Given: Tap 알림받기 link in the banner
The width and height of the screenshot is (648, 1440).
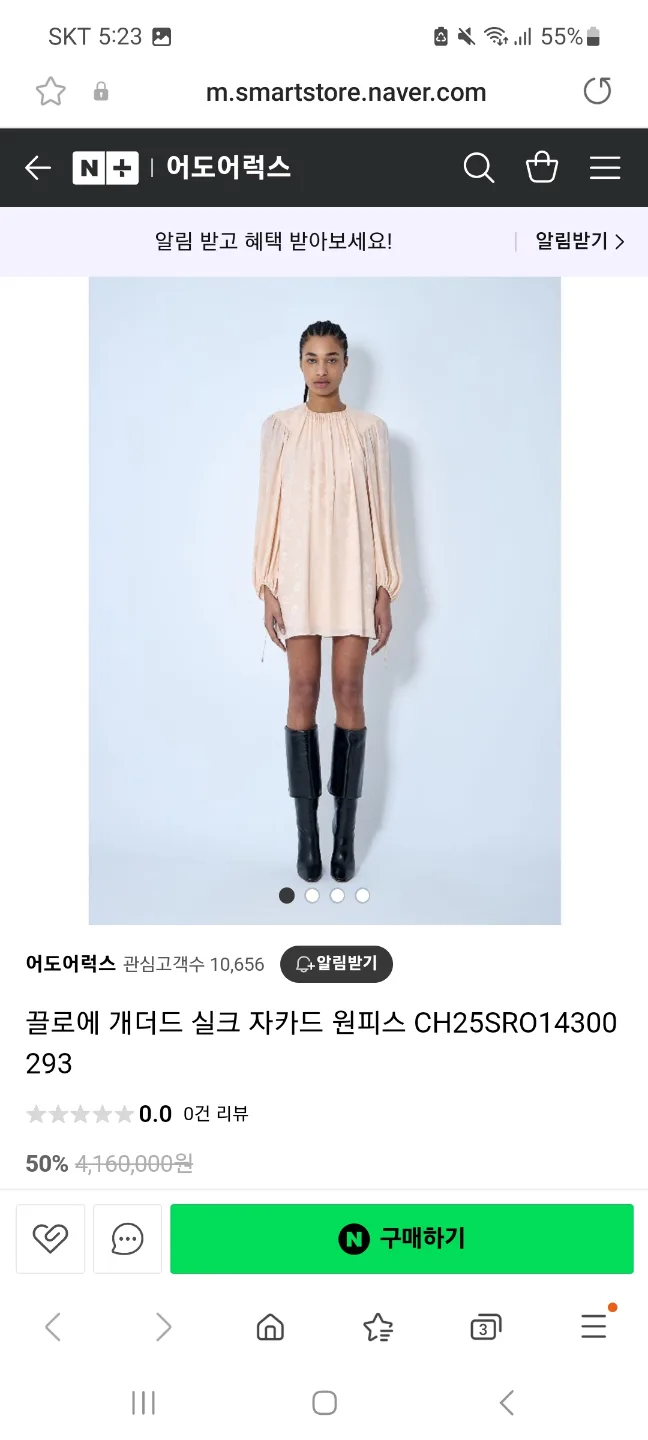Looking at the screenshot, I should [x=579, y=241].
